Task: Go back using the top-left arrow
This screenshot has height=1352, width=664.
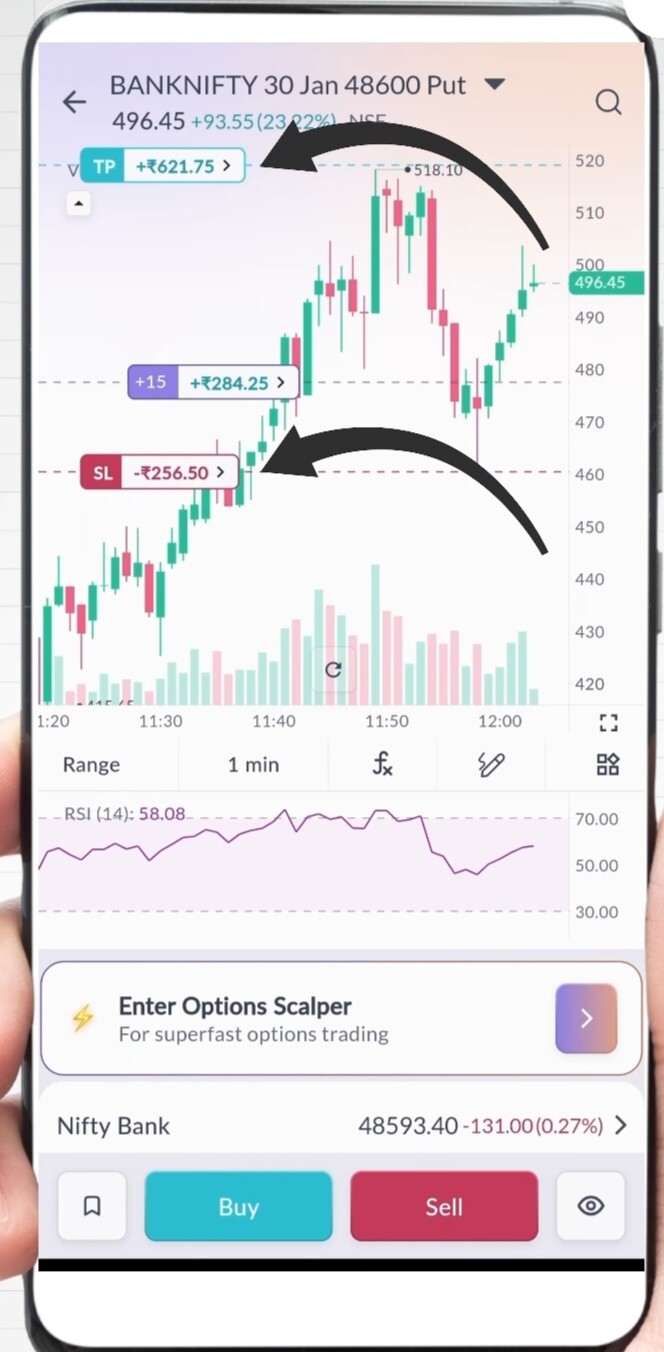Action: [x=74, y=102]
